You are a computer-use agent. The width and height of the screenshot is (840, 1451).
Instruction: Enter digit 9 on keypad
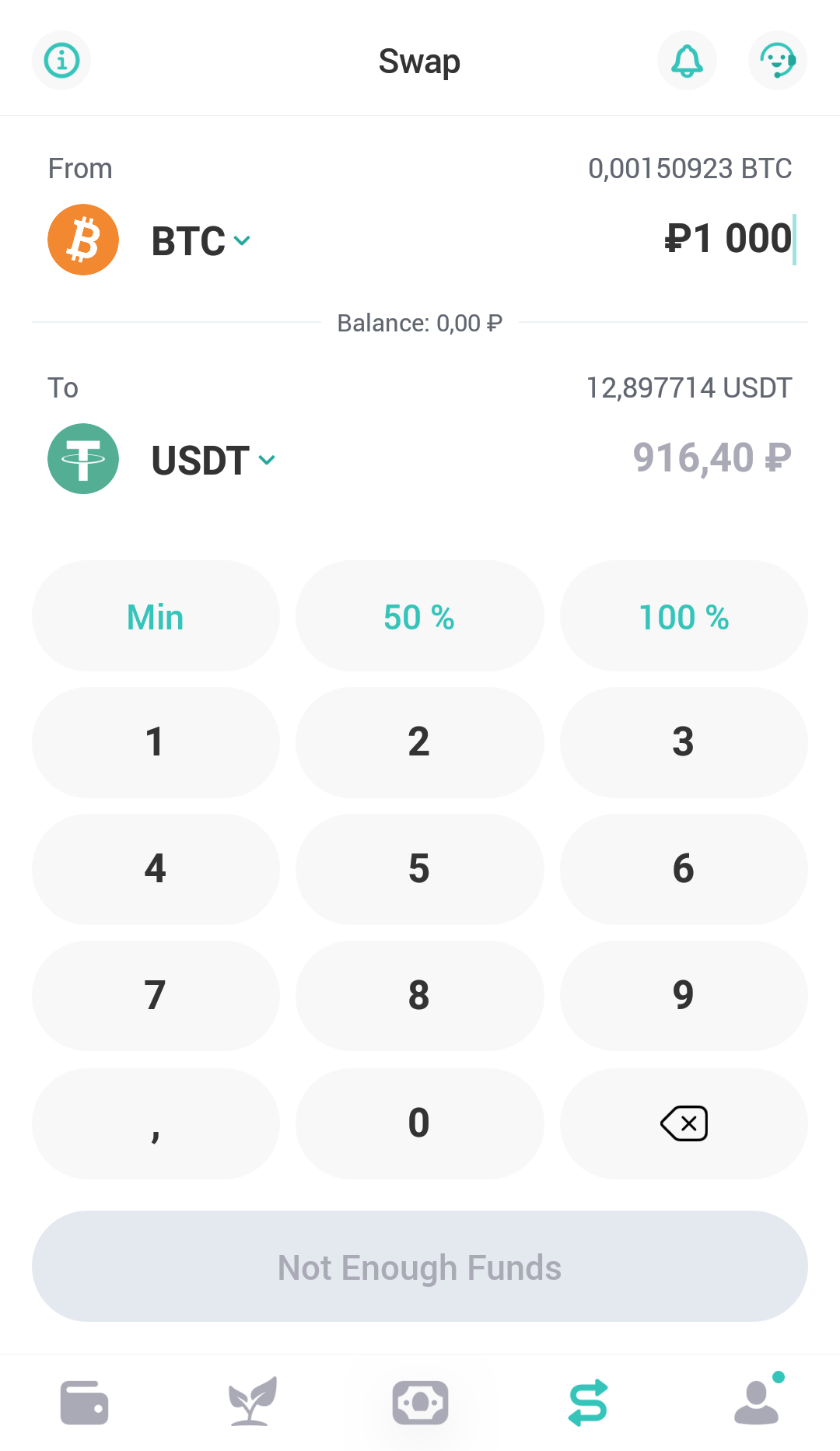tap(684, 996)
